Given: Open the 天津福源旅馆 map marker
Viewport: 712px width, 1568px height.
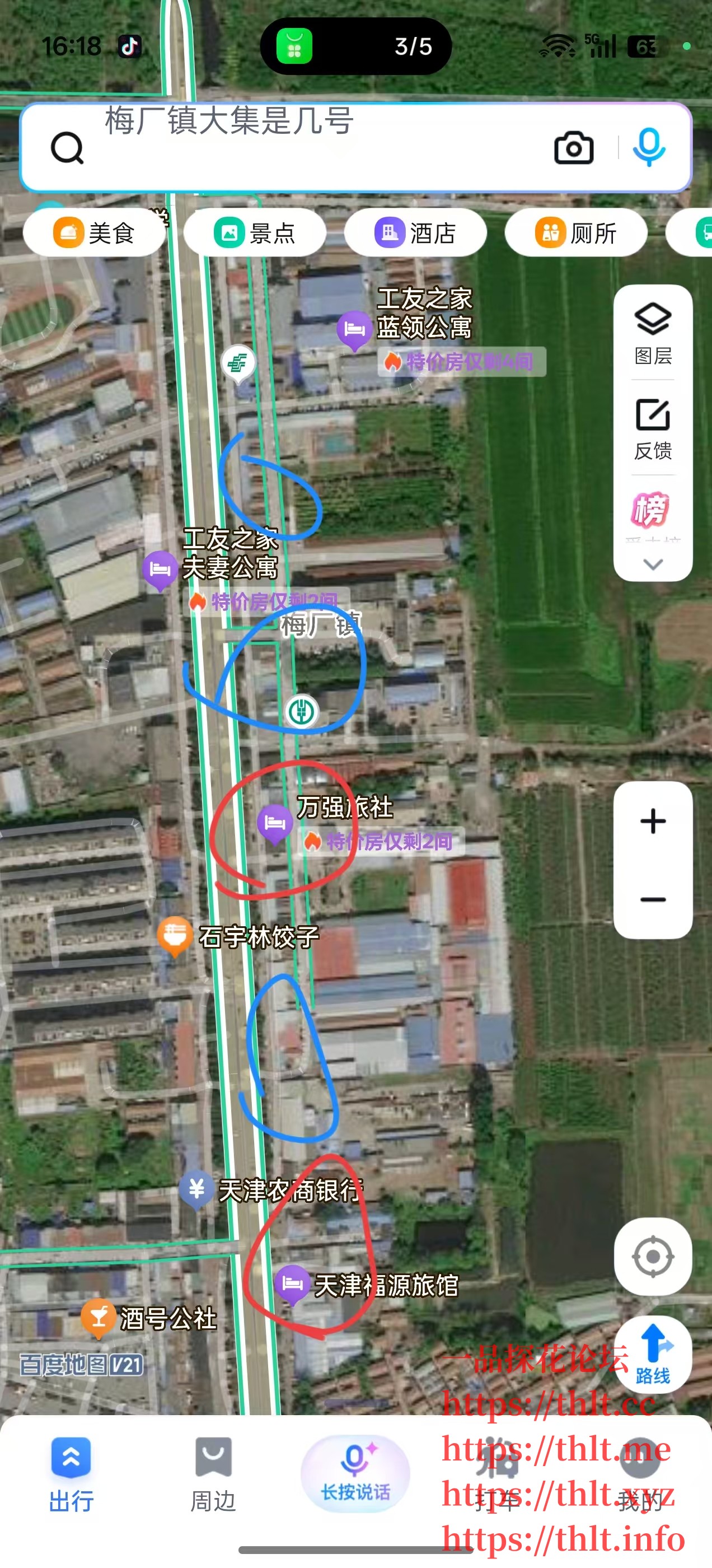Looking at the screenshot, I should [x=292, y=1284].
